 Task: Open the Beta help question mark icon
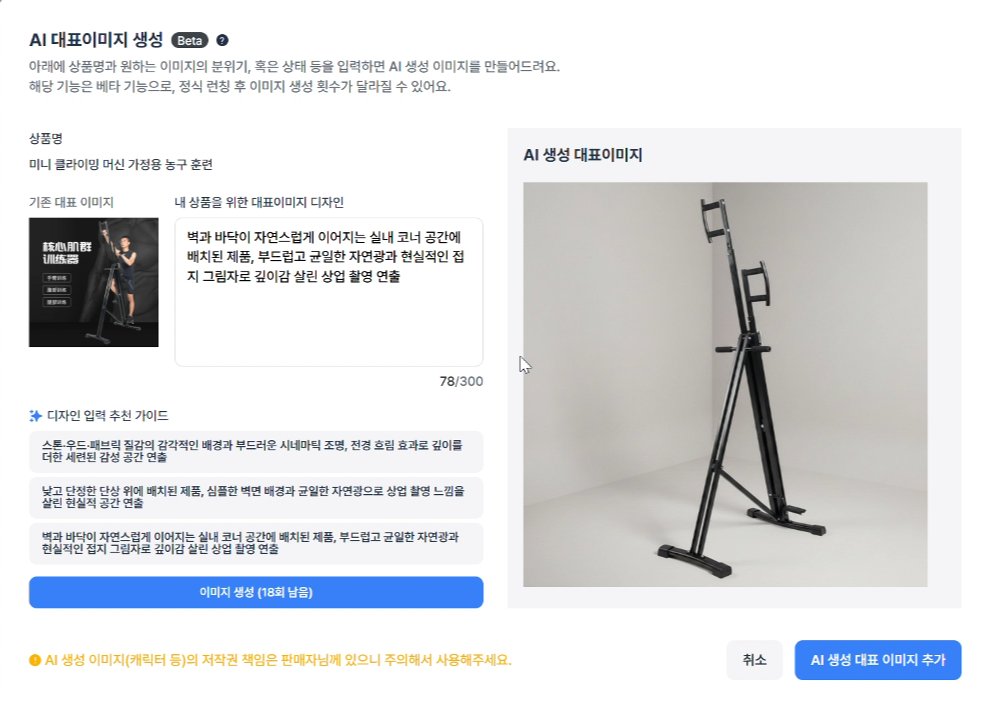coord(222,41)
